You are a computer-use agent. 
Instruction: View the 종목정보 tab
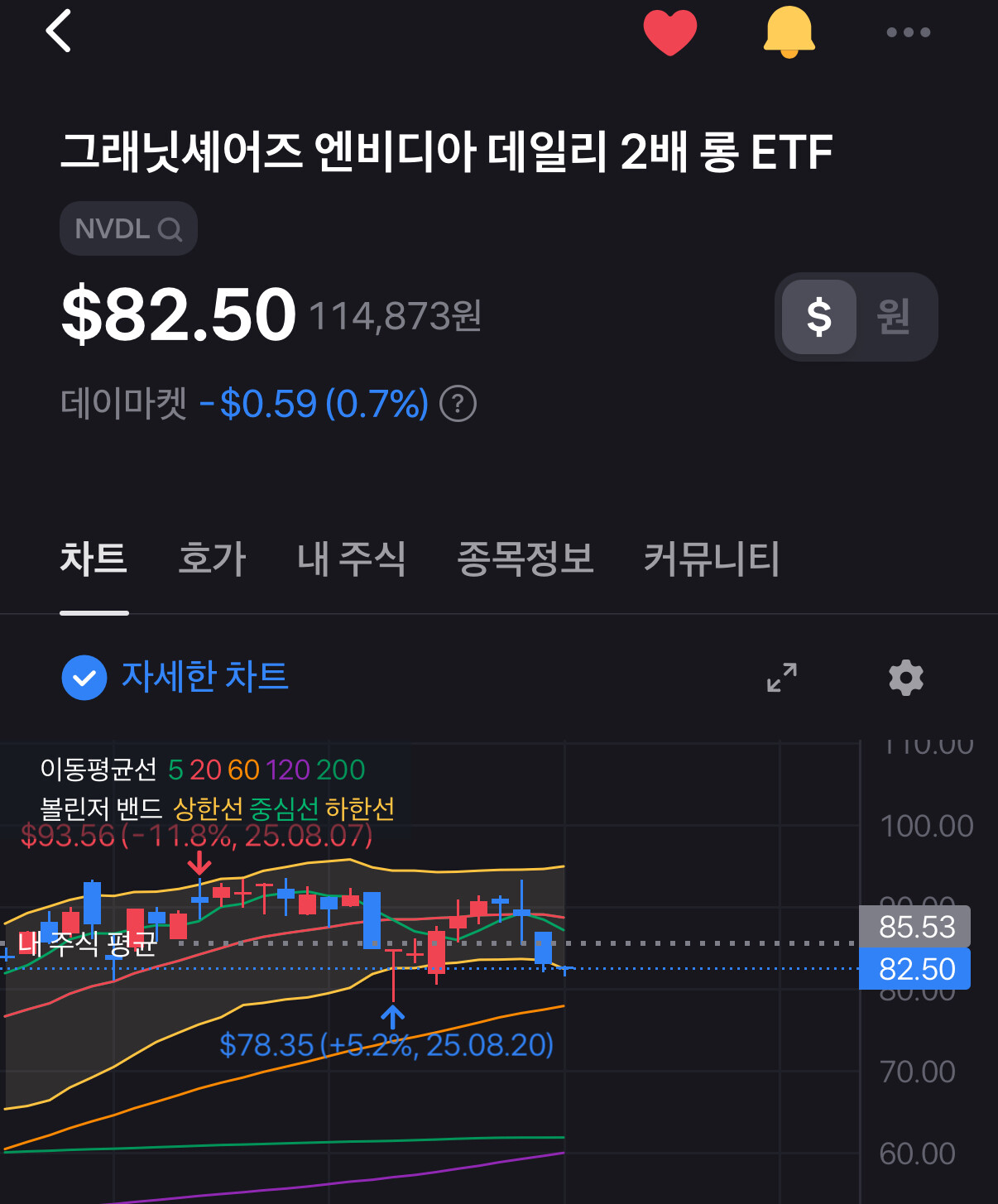(x=525, y=559)
